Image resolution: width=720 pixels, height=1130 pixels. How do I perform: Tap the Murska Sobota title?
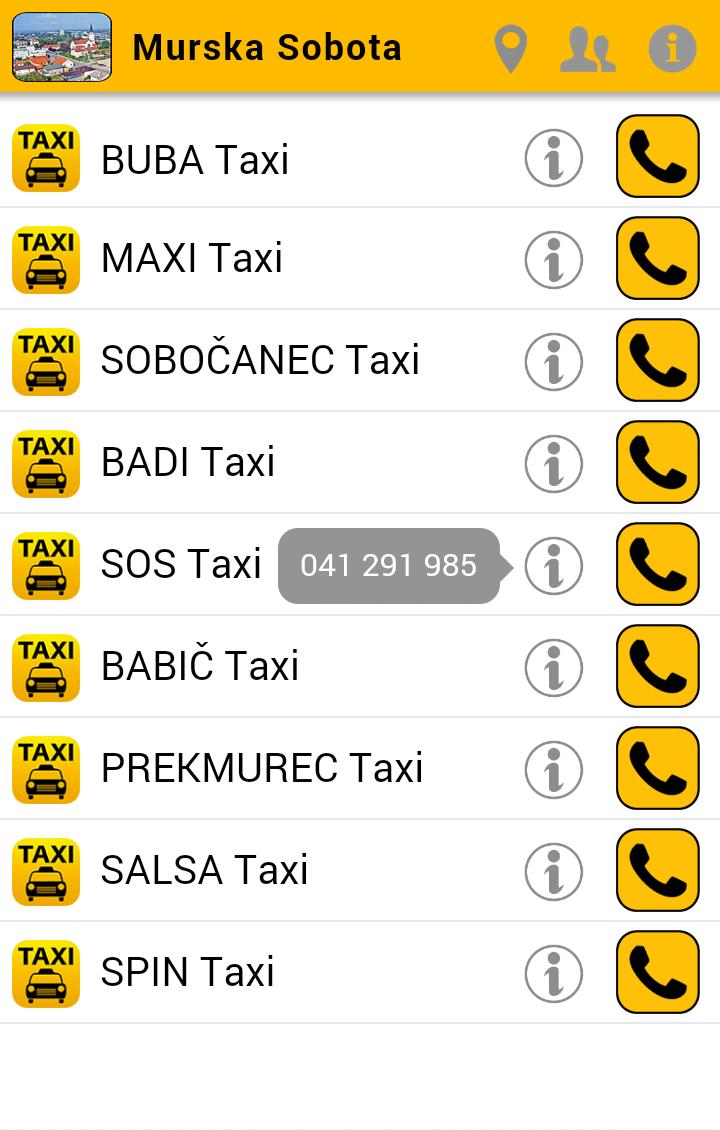(266, 46)
